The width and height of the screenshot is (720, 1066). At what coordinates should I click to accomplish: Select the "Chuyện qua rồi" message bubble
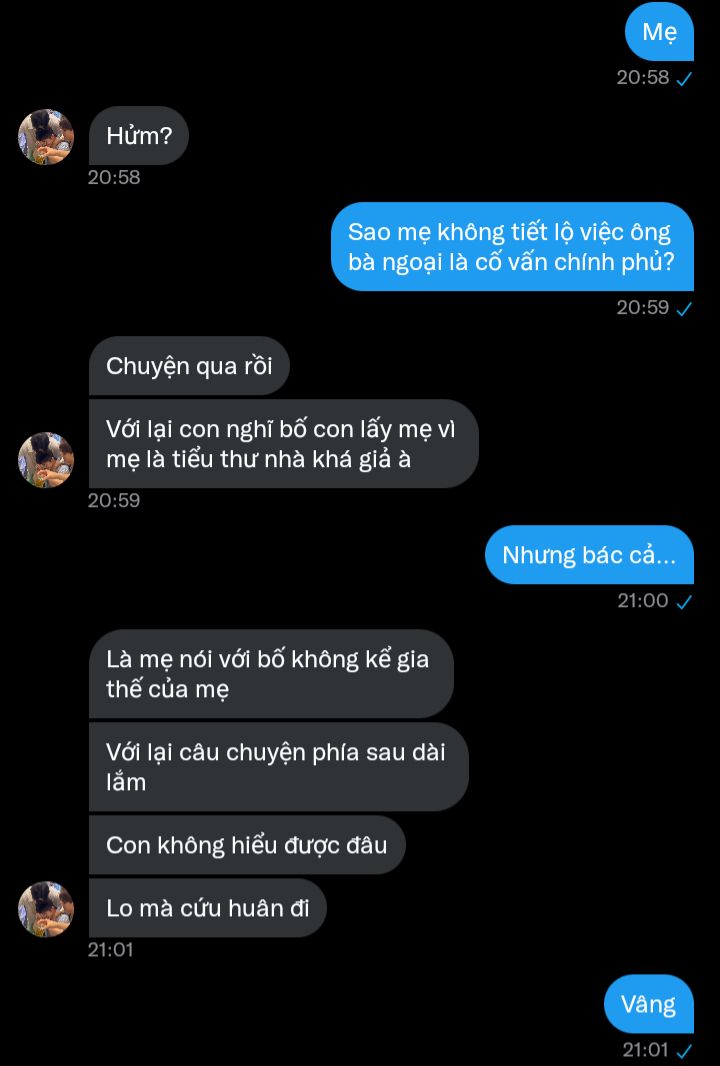click(x=189, y=366)
